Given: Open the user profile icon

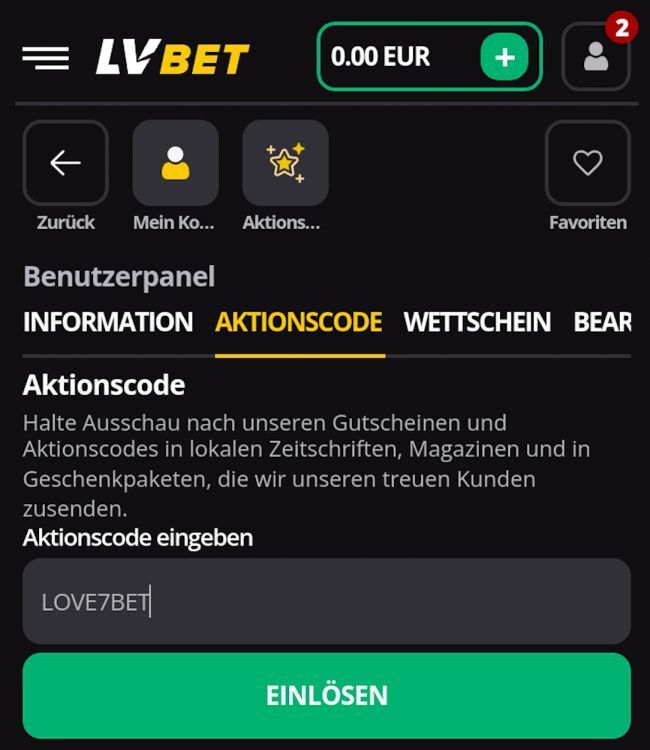Looking at the screenshot, I should coord(596,57).
